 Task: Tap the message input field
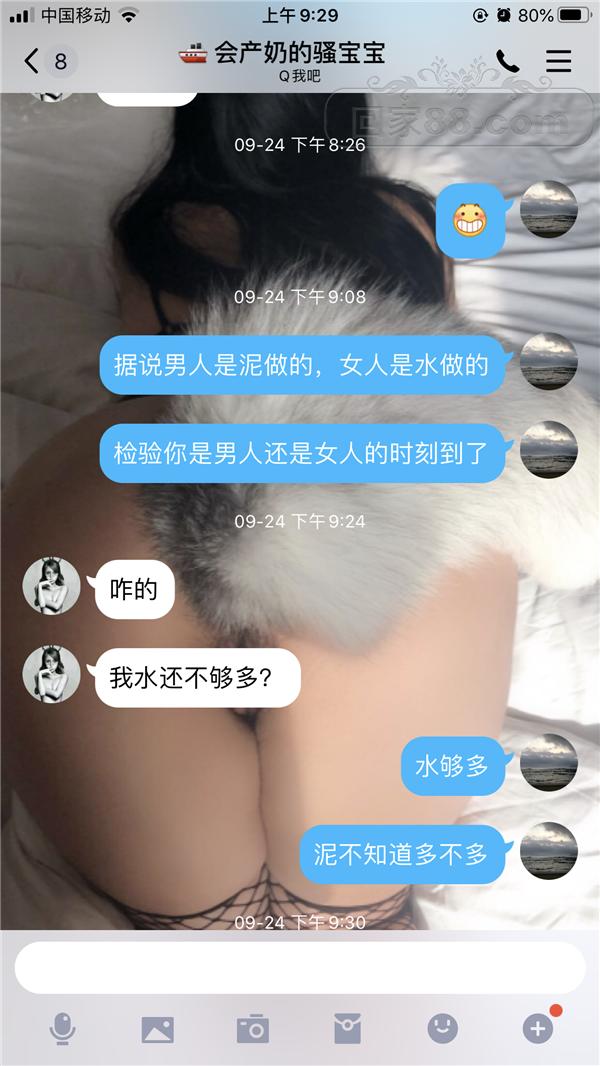tap(300, 967)
